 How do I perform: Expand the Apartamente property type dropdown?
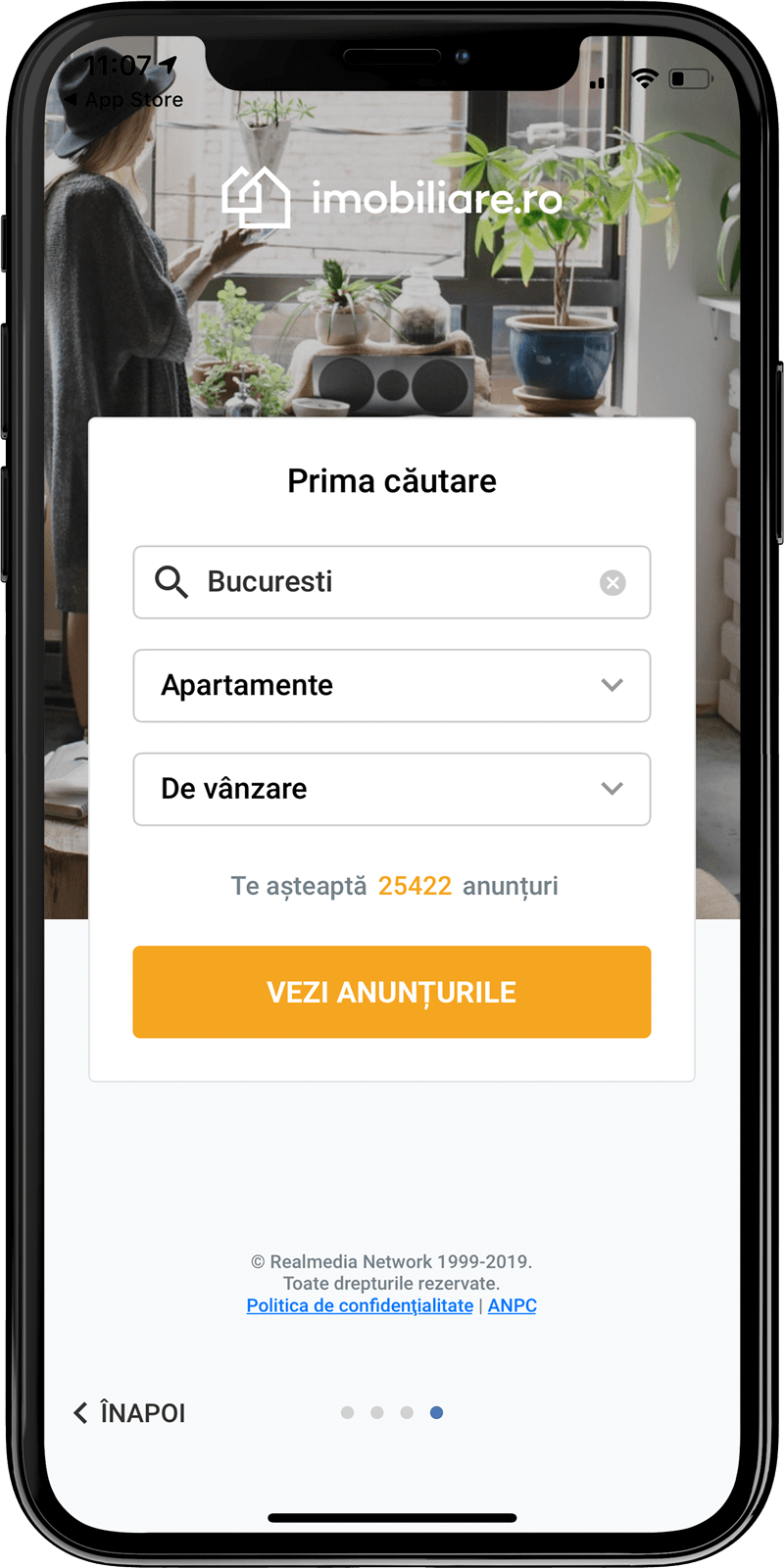(392, 686)
